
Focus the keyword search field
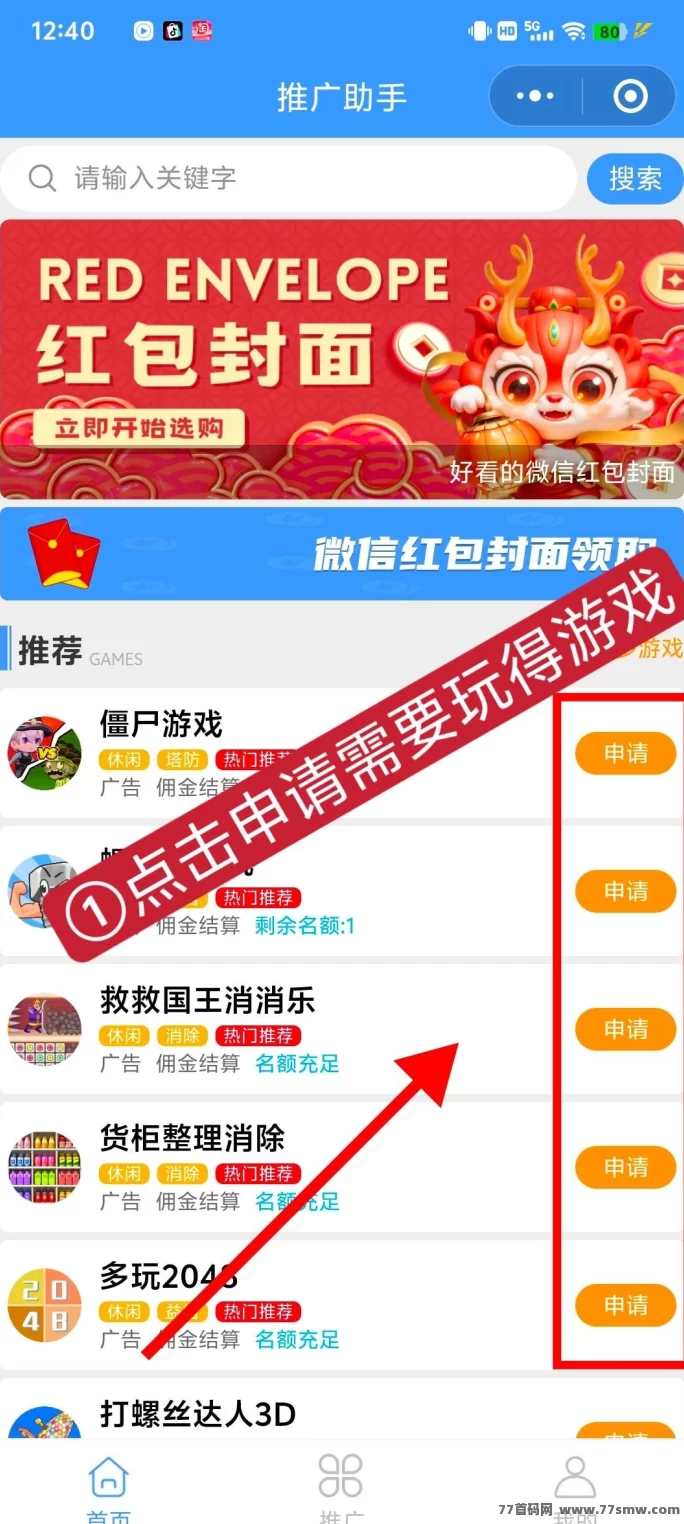tap(300, 178)
